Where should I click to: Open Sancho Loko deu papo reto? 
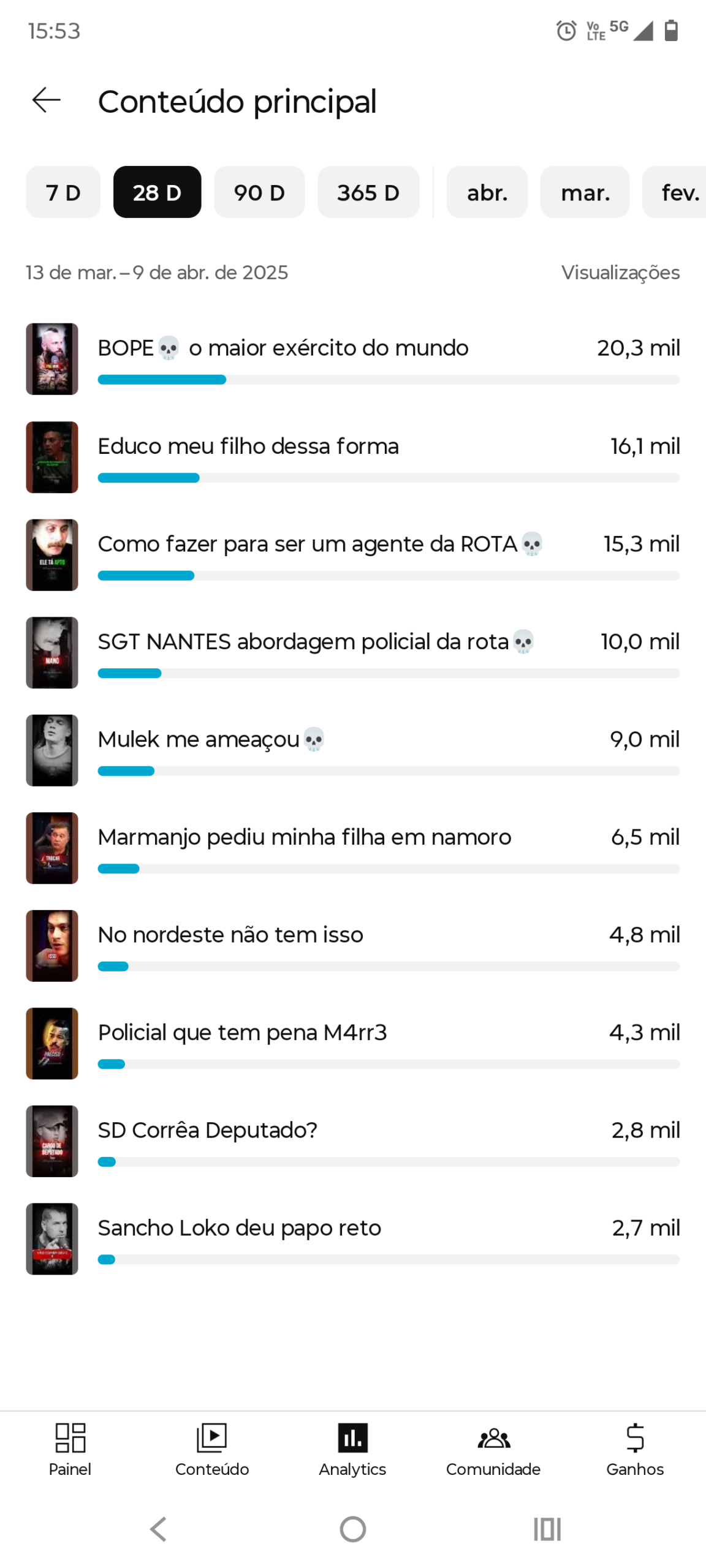[x=240, y=1228]
